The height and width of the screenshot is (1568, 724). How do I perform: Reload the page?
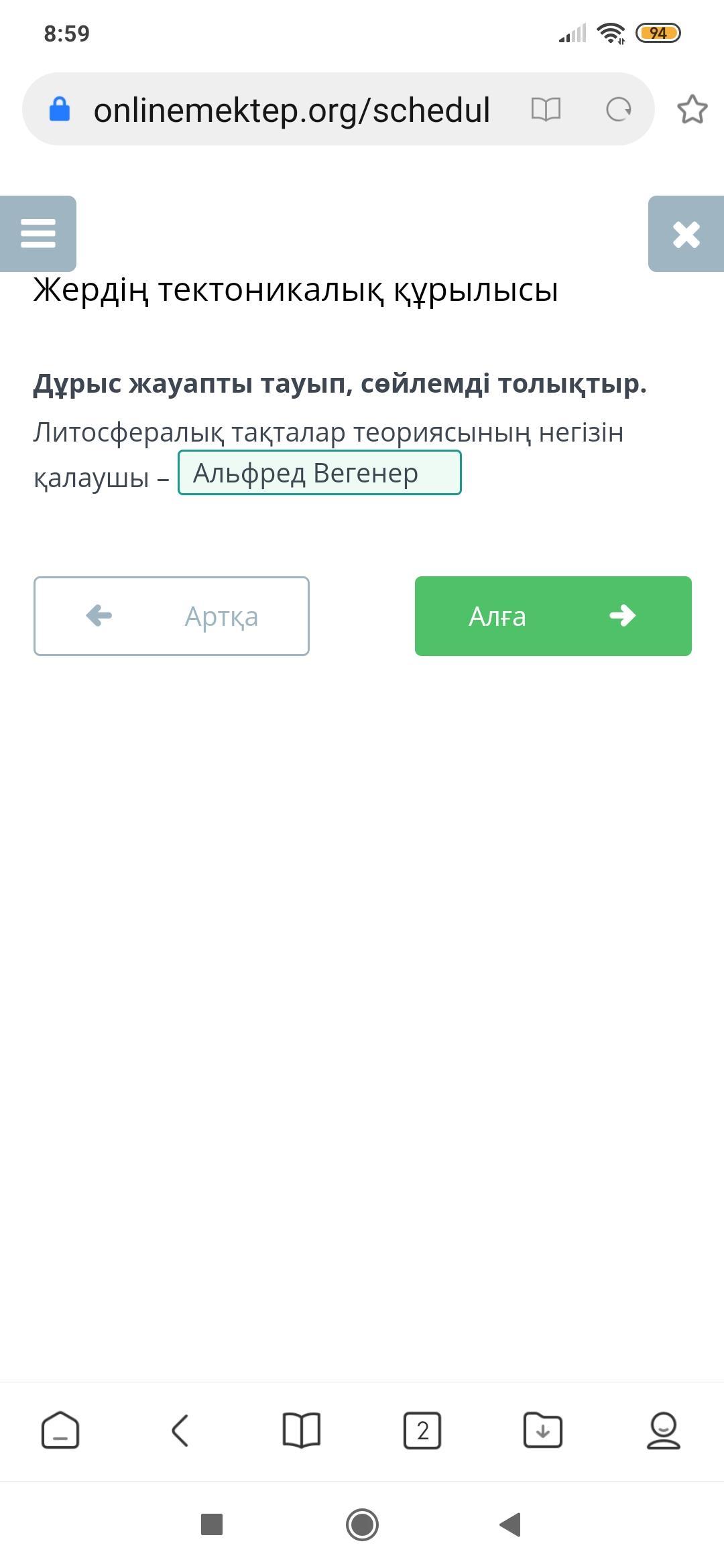(x=618, y=109)
